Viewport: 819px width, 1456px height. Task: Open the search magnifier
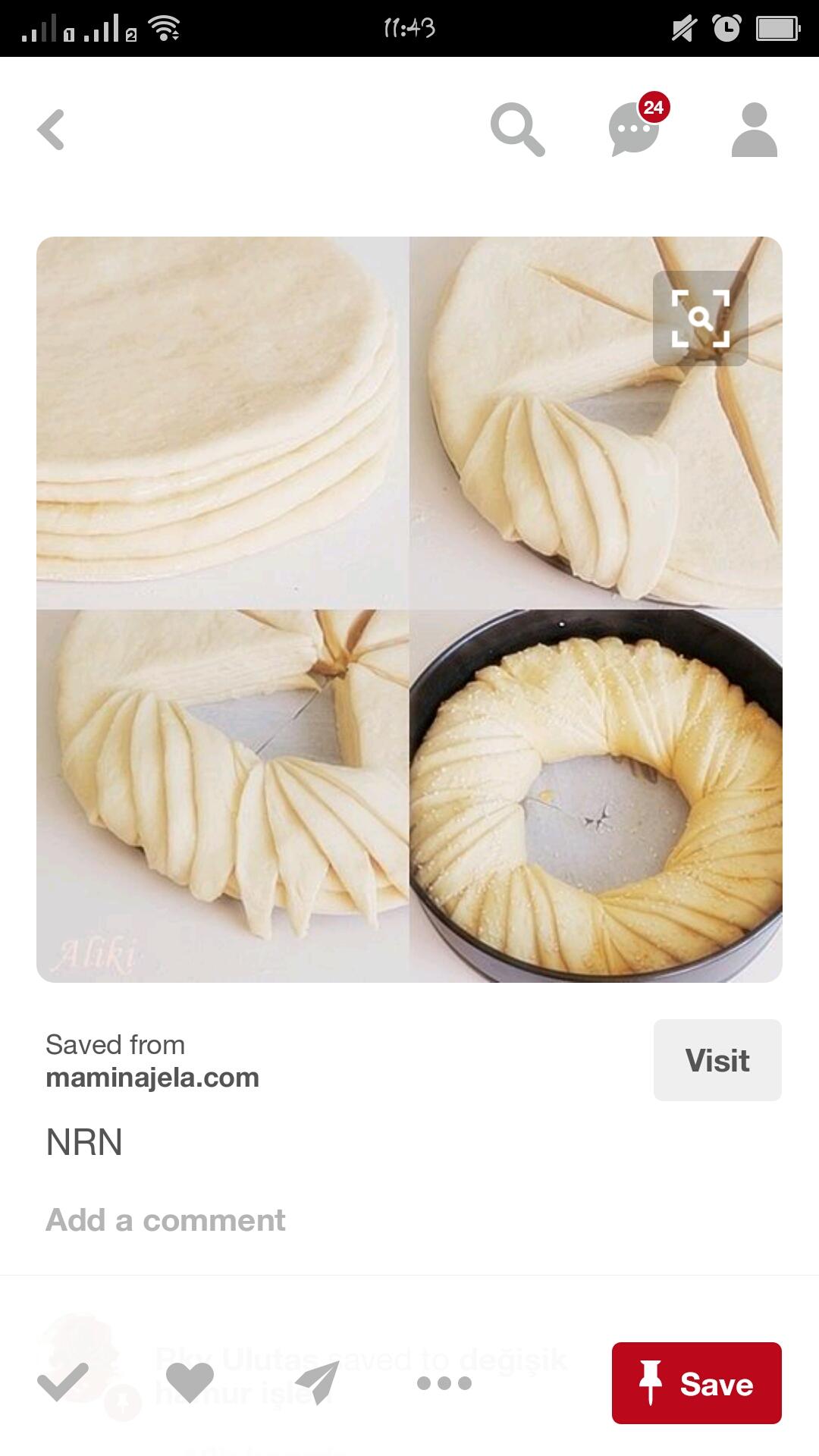(517, 130)
